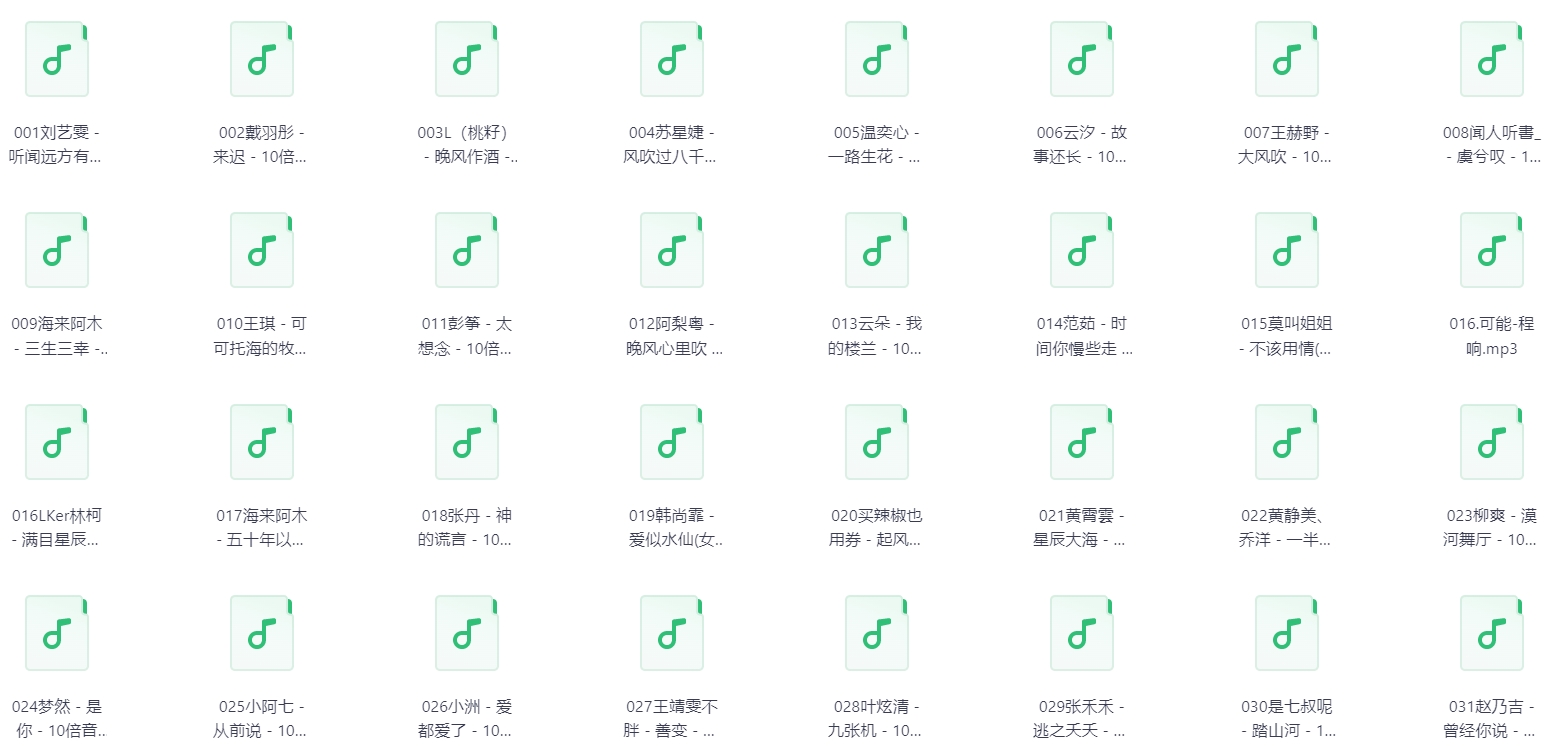1556x746 pixels.
Task: Open 003L（桃籽）- 晚风作酒 file
Action: [x=467, y=60]
